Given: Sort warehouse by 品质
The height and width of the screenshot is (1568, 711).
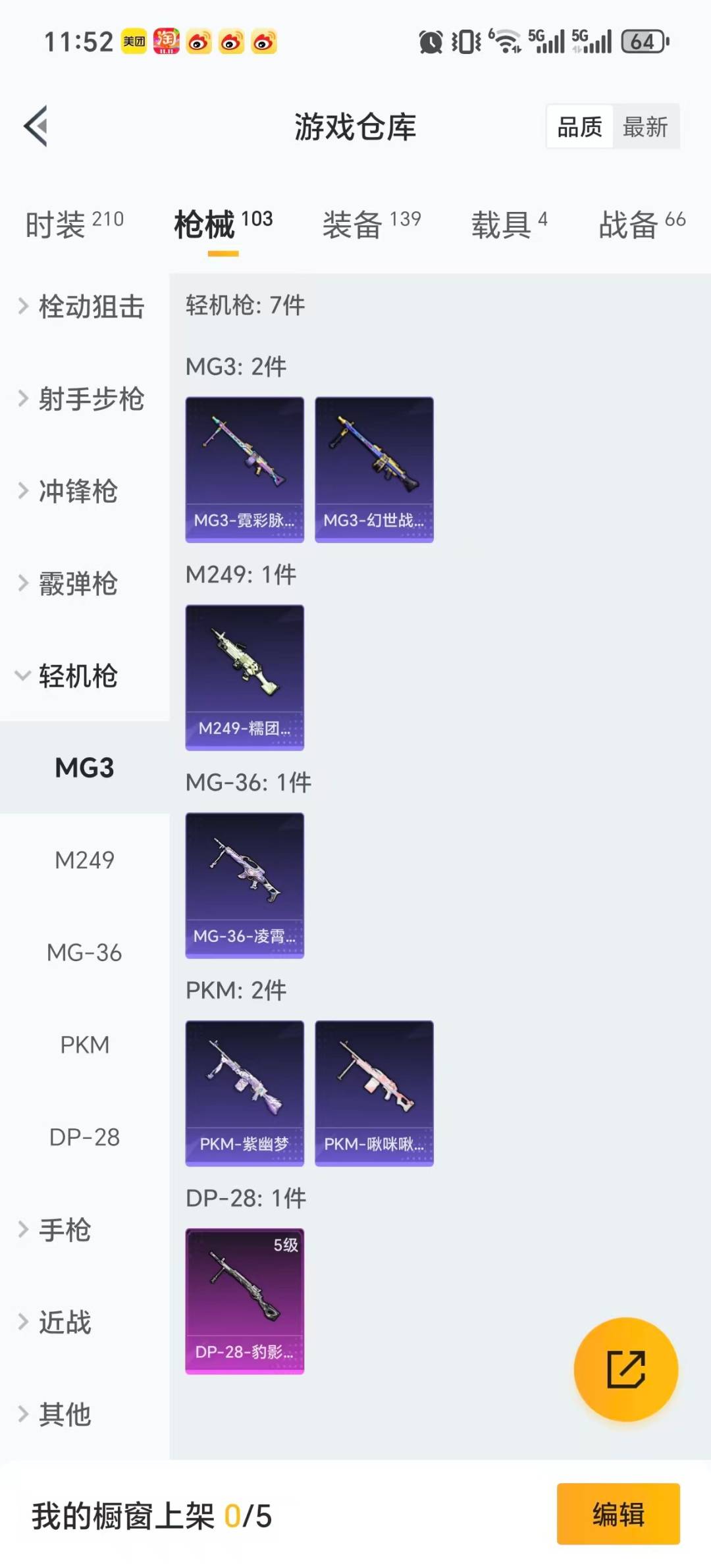Looking at the screenshot, I should 579,126.
